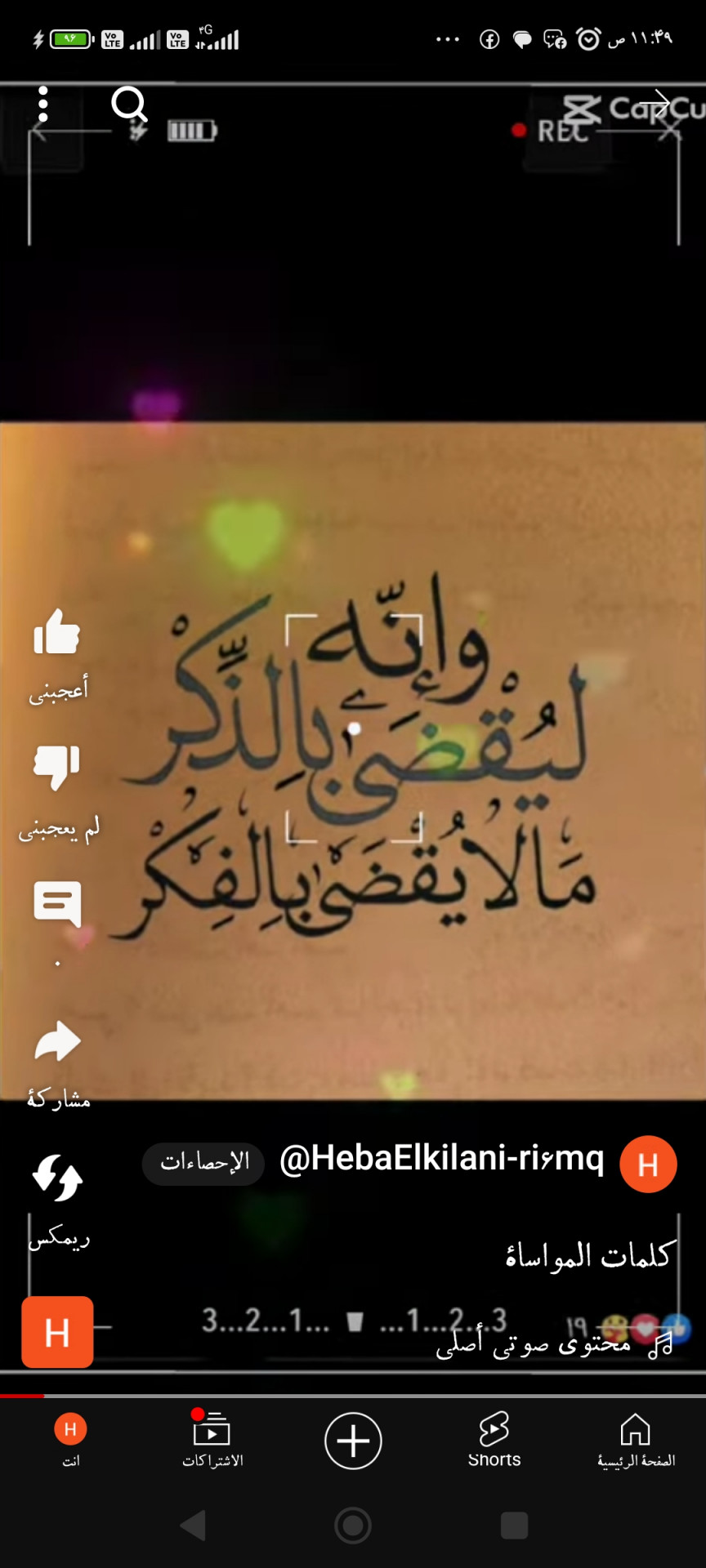Image resolution: width=706 pixels, height=1568 pixels.
Task: Open the comments
Action: pos(56,904)
